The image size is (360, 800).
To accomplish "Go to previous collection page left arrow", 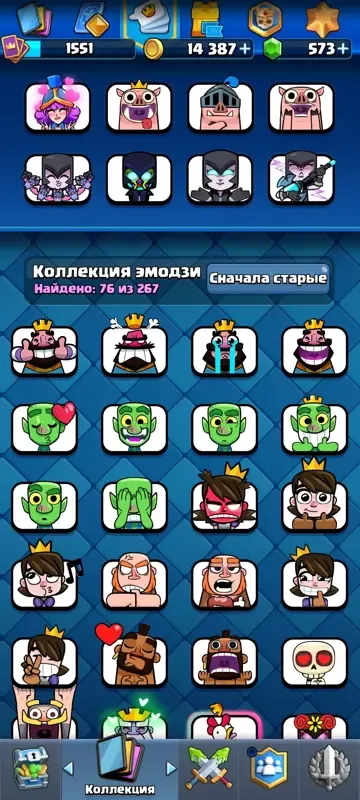I will tap(68, 768).
